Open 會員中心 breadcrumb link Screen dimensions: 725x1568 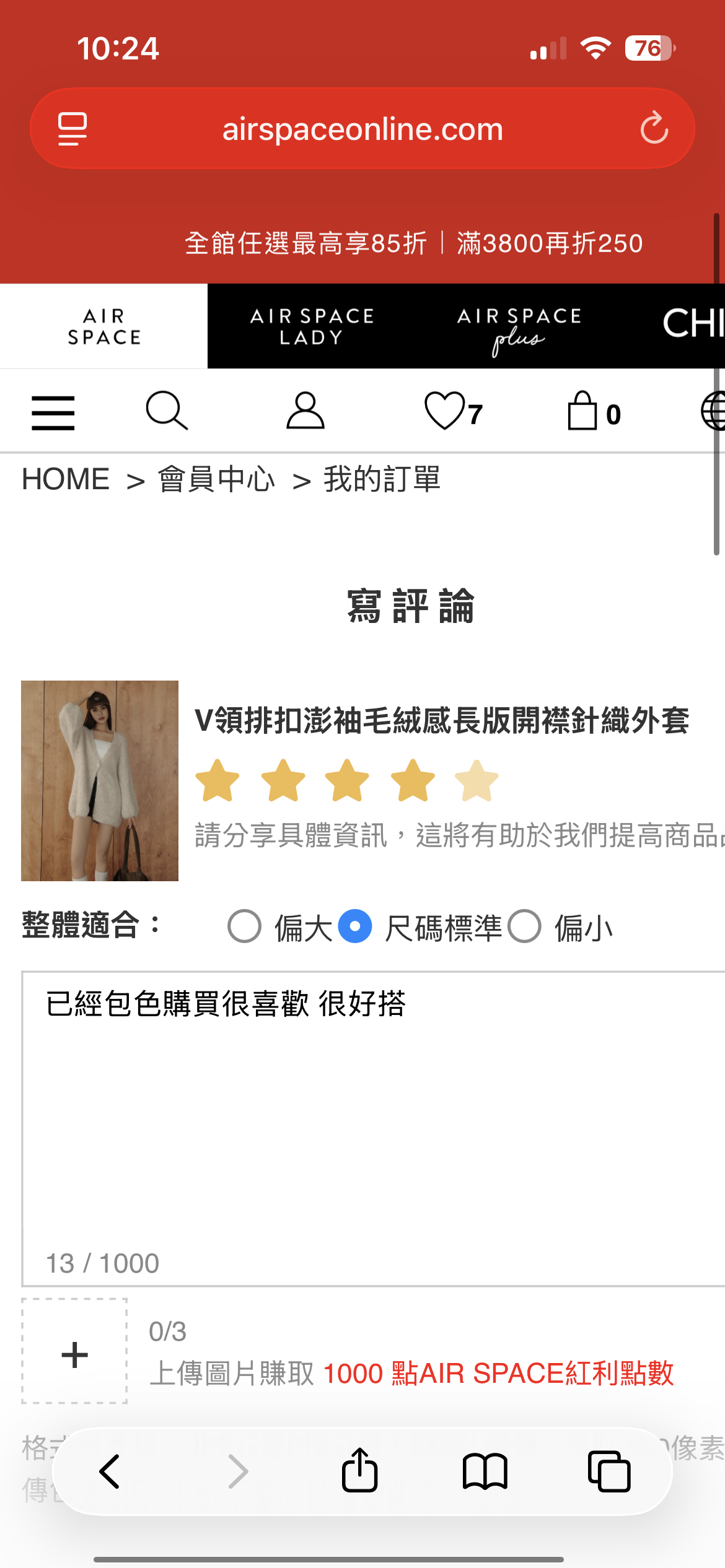pos(216,479)
